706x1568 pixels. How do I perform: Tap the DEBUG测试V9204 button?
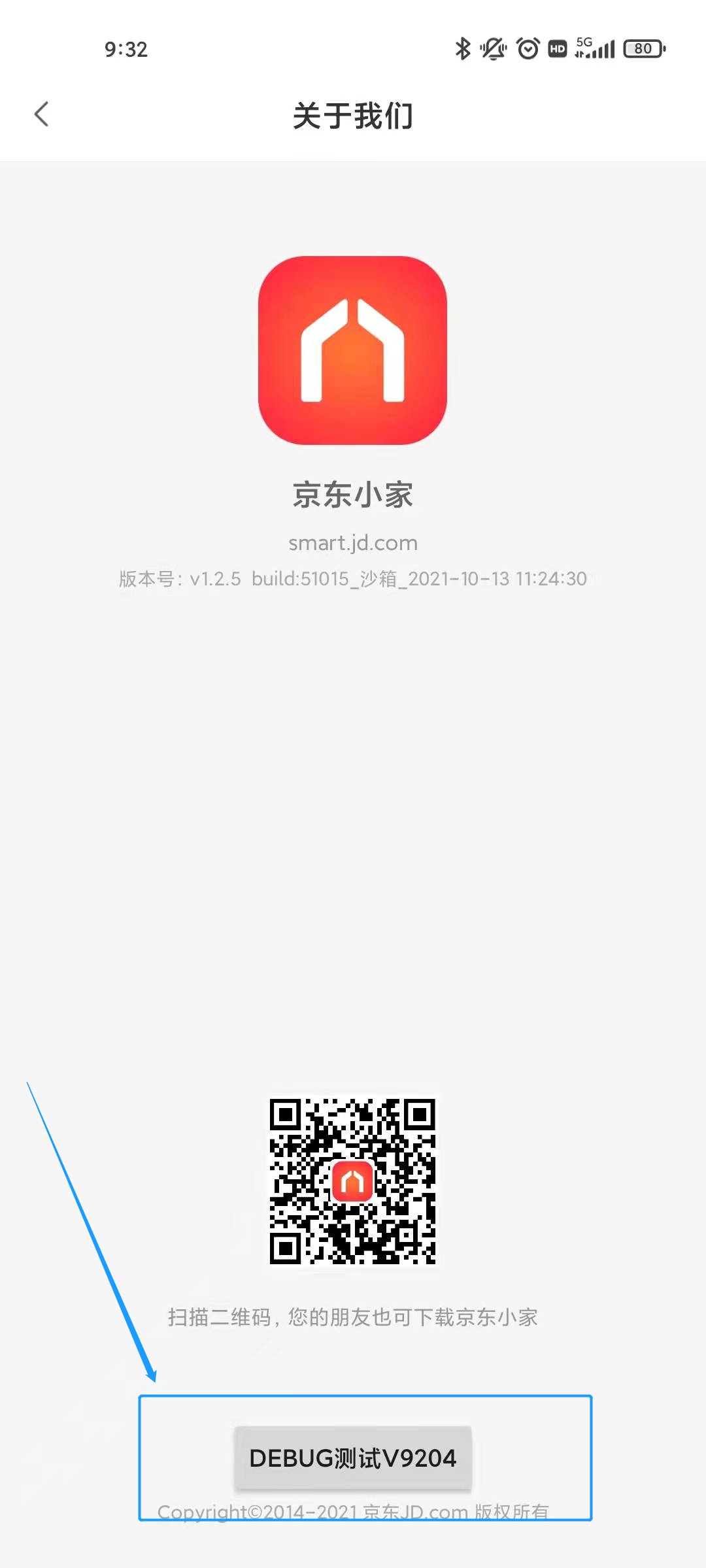tap(353, 1458)
